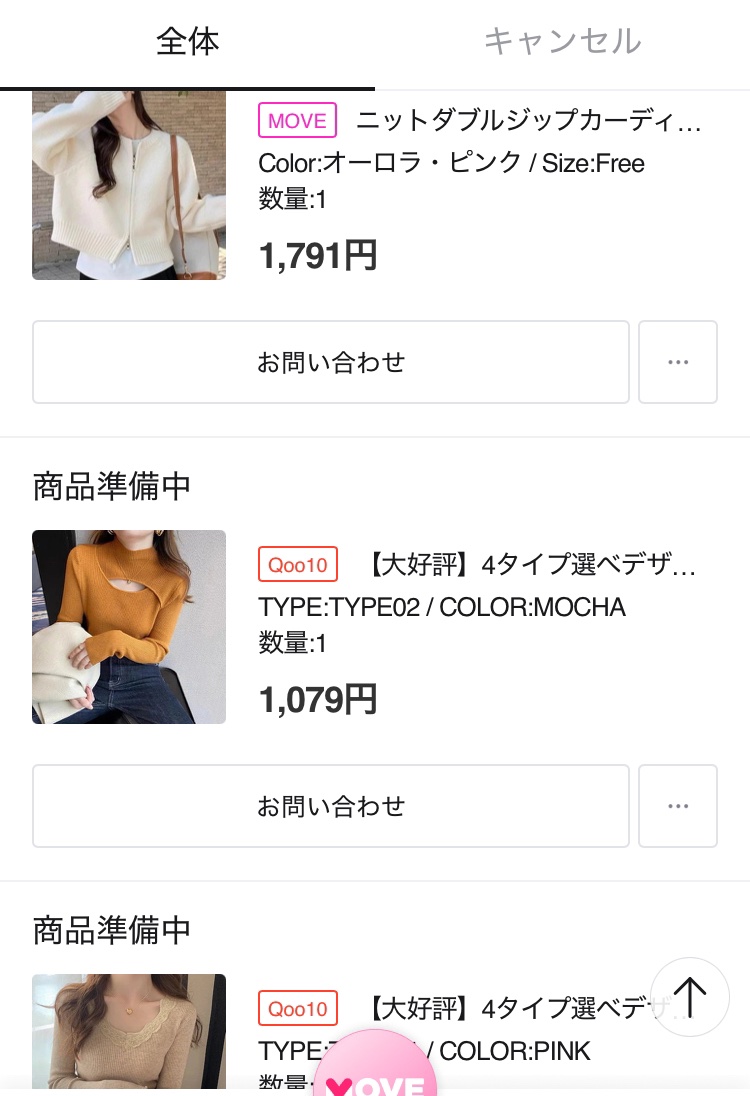Jump back to top with the arrow button
Screen dimensions: 750x1096
pos(690,997)
